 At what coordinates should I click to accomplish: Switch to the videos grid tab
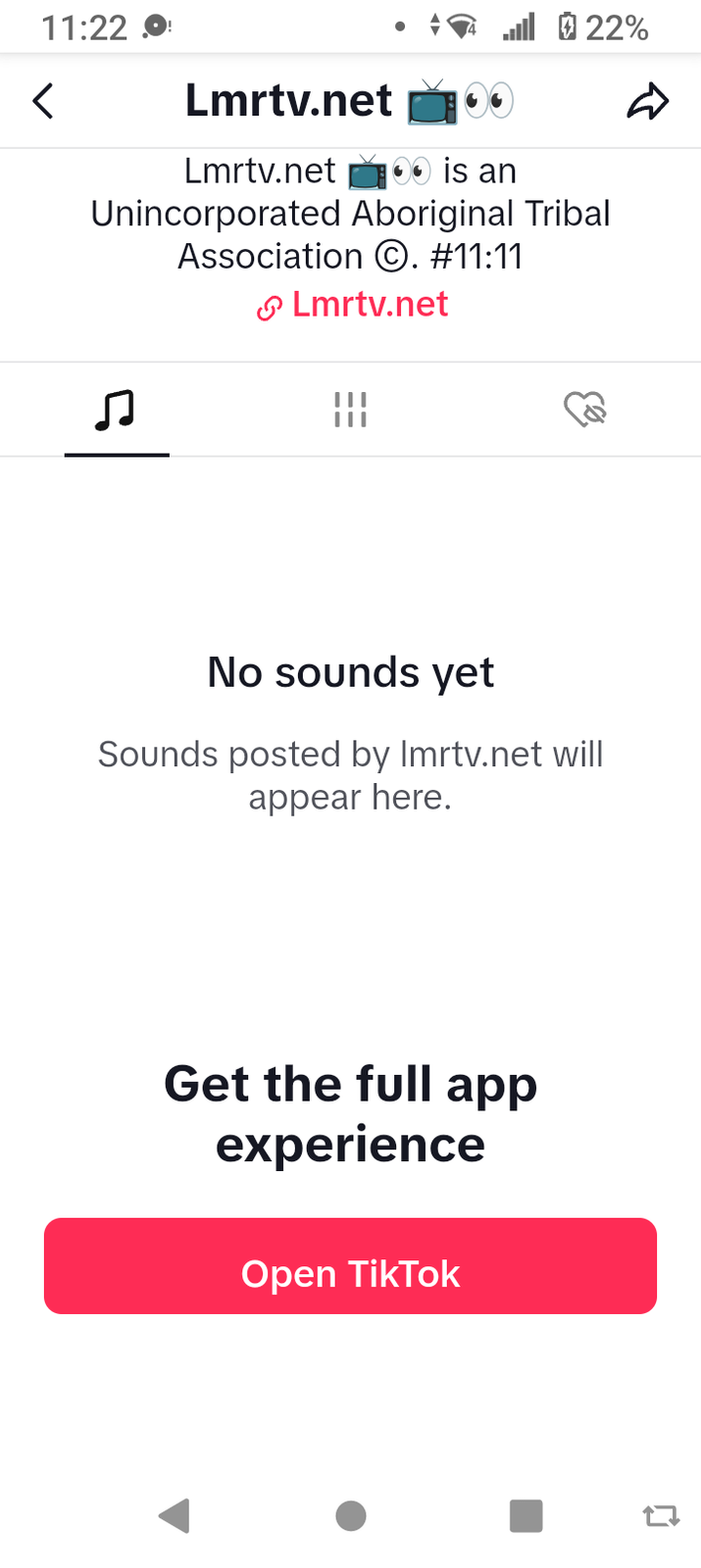pyautogui.click(x=350, y=410)
